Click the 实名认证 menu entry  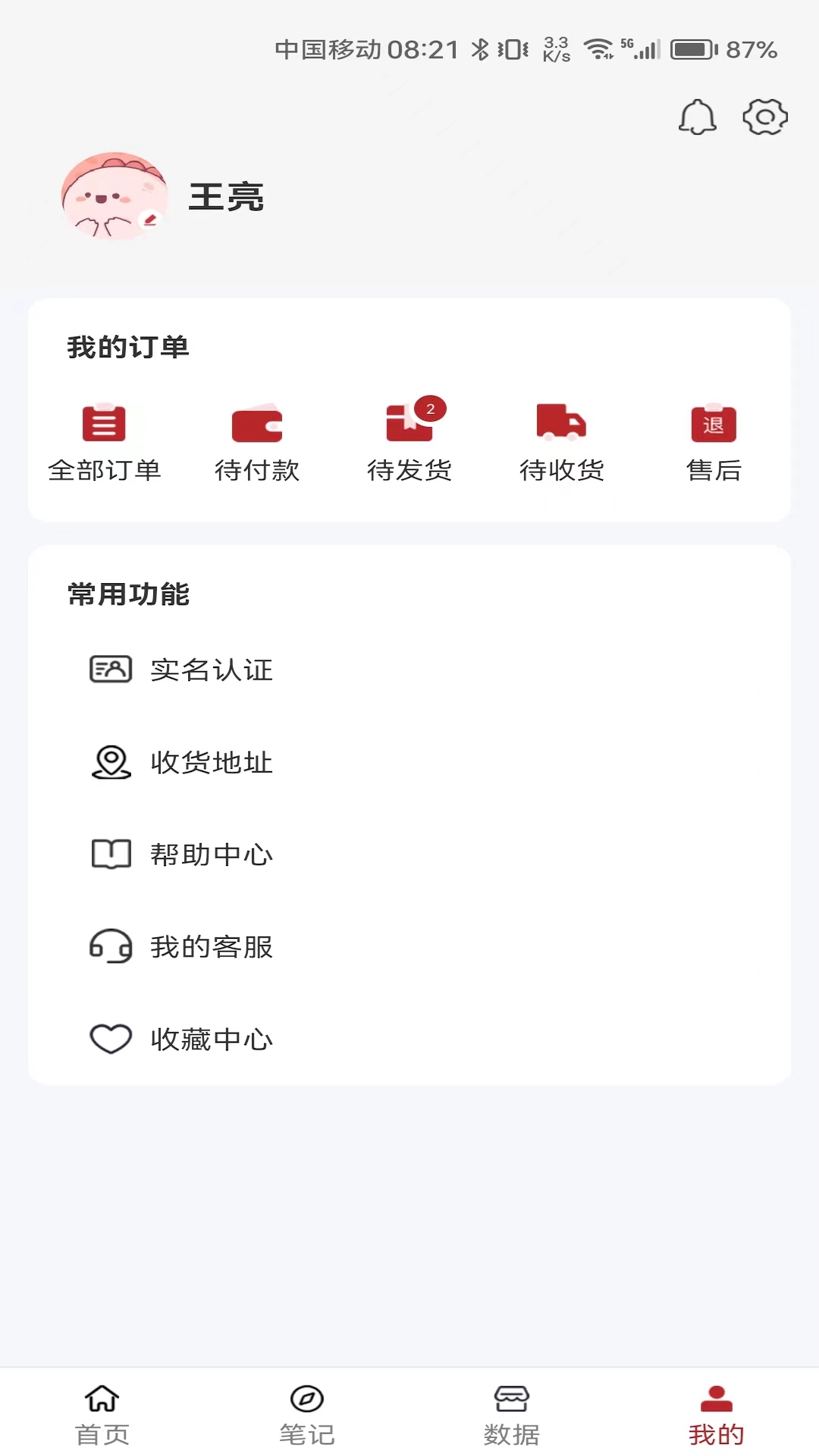coord(212,670)
